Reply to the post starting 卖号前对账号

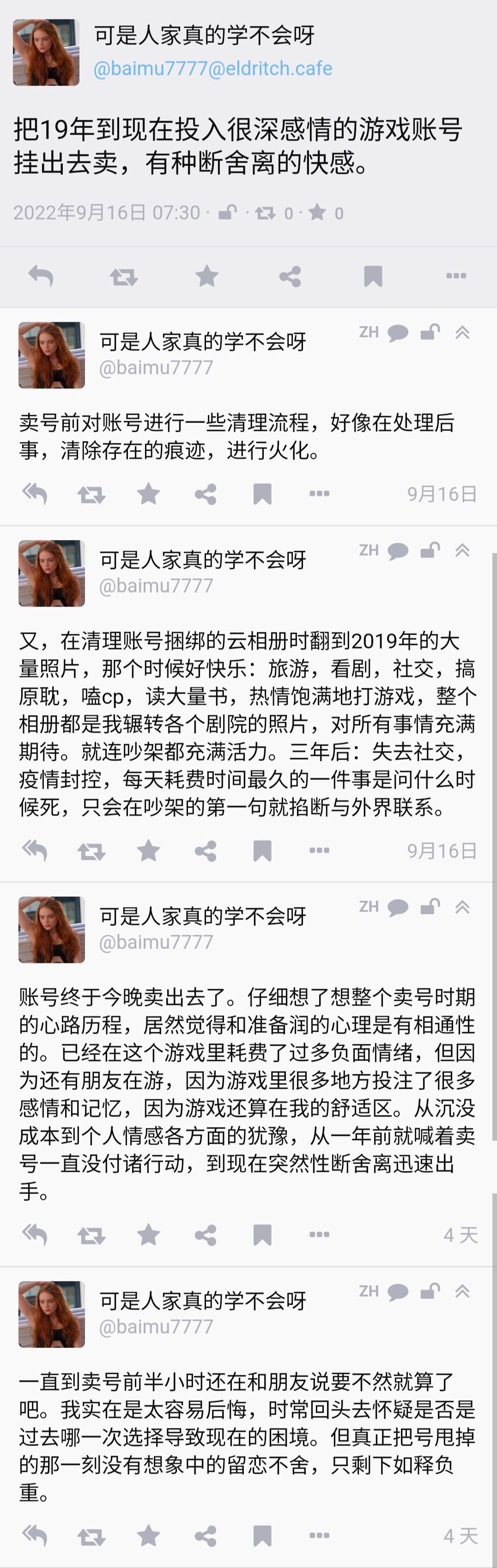pos(35,494)
